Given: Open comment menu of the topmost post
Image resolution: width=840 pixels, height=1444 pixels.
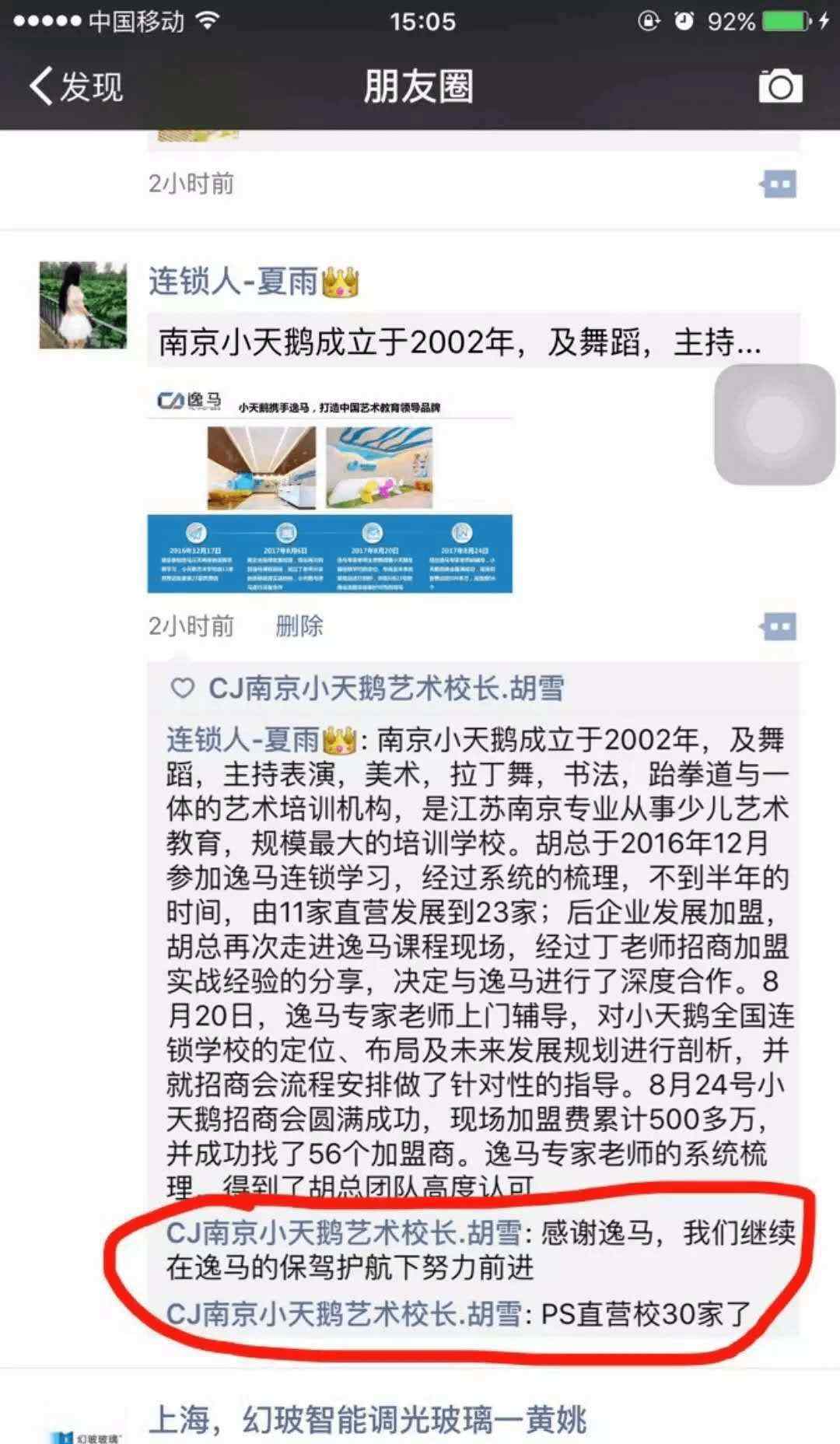Looking at the screenshot, I should point(779,184).
